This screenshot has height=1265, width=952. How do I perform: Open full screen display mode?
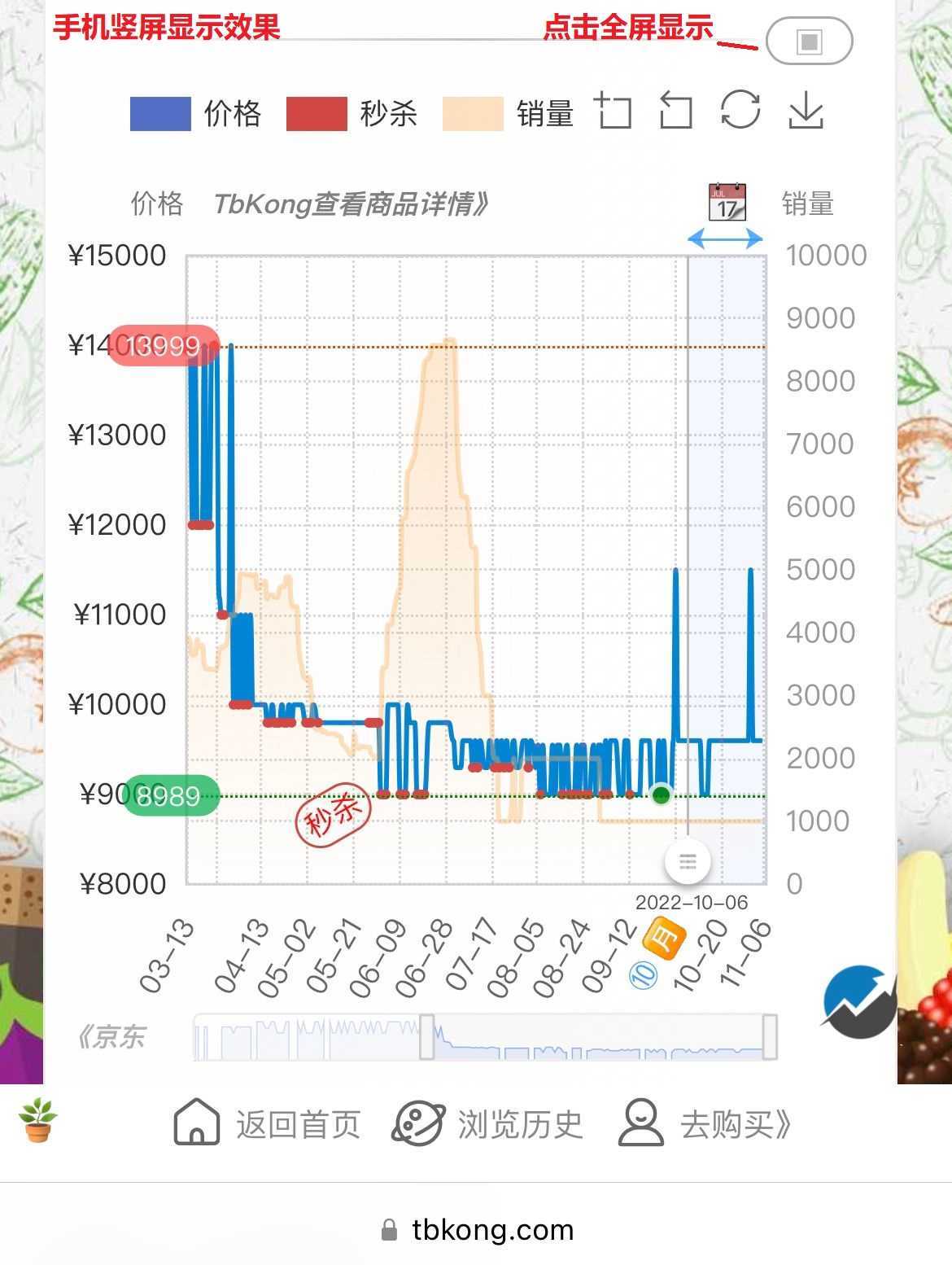pos(810,41)
